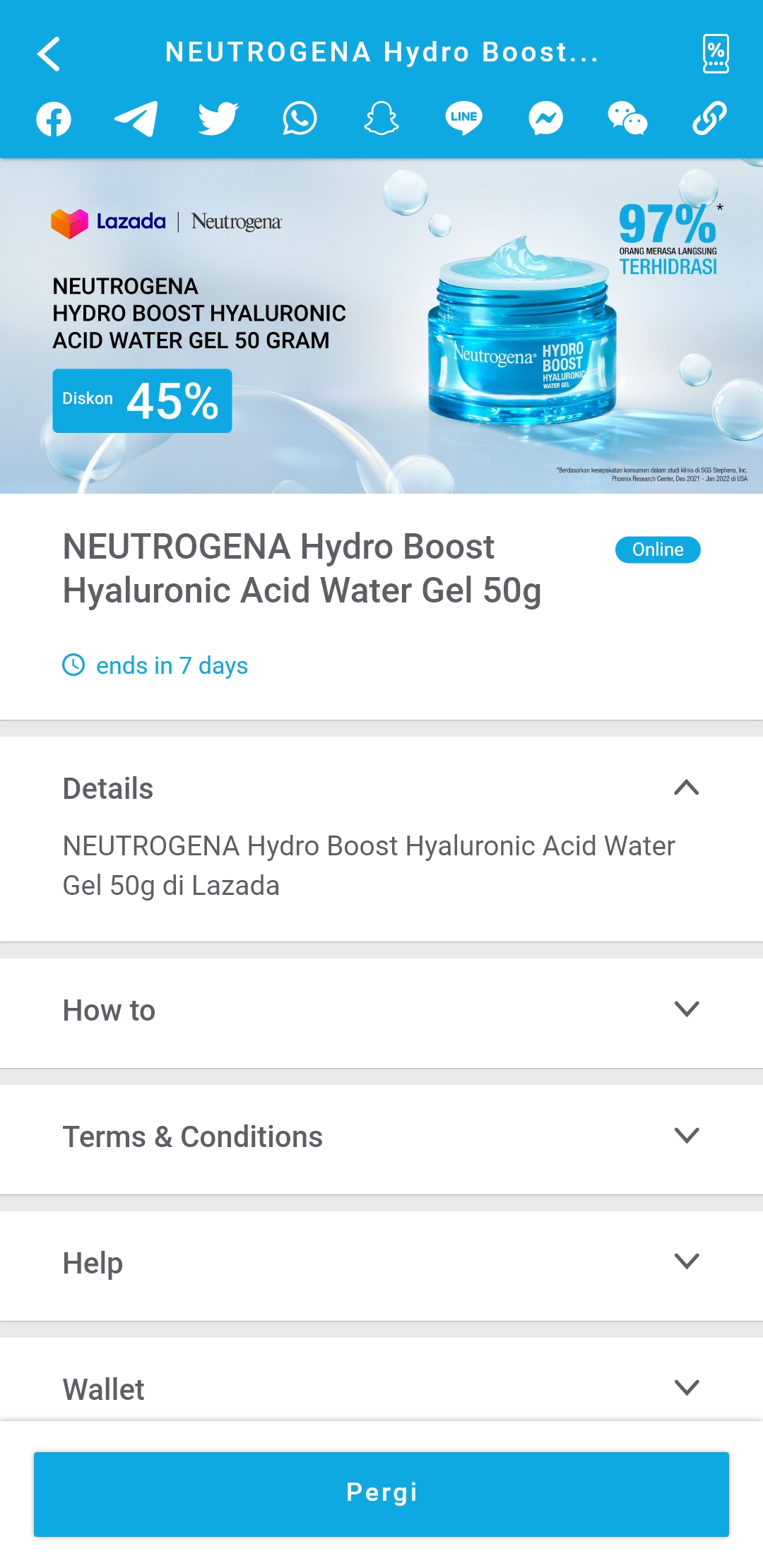This screenshot has height=1568, width=763.
Task: Expand the Help section
Action: pyautogui.click(x=381, y=1263)
